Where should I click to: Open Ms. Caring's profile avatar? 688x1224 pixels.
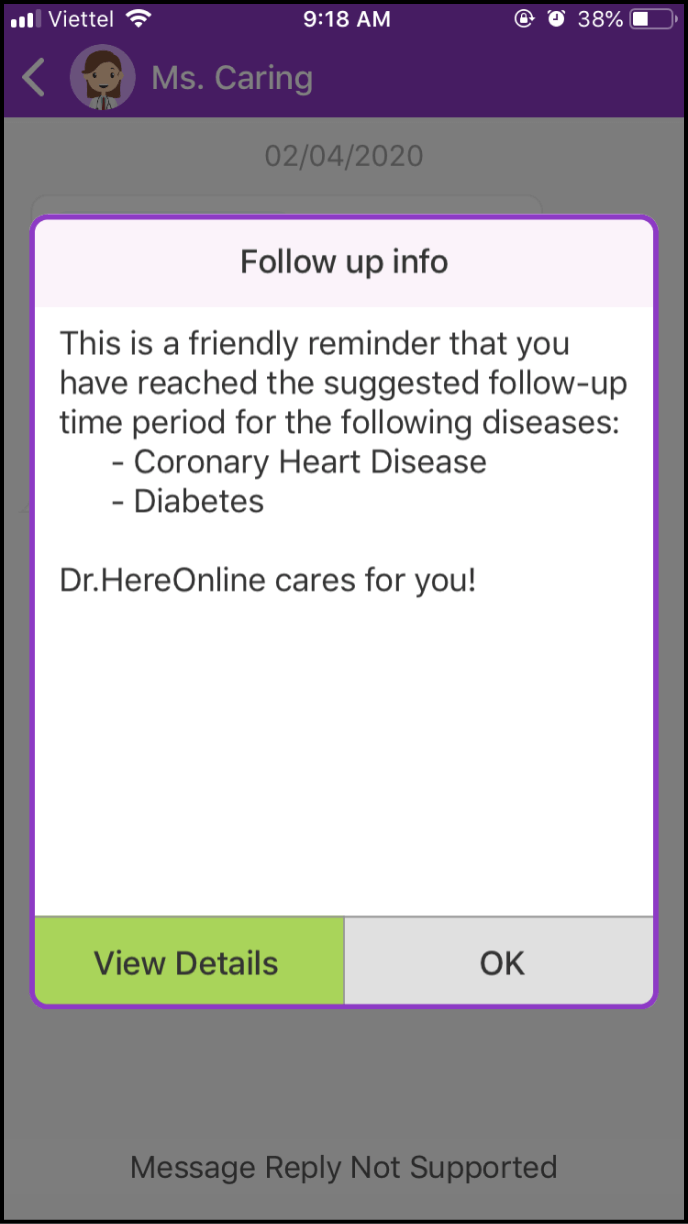[102, 78]
